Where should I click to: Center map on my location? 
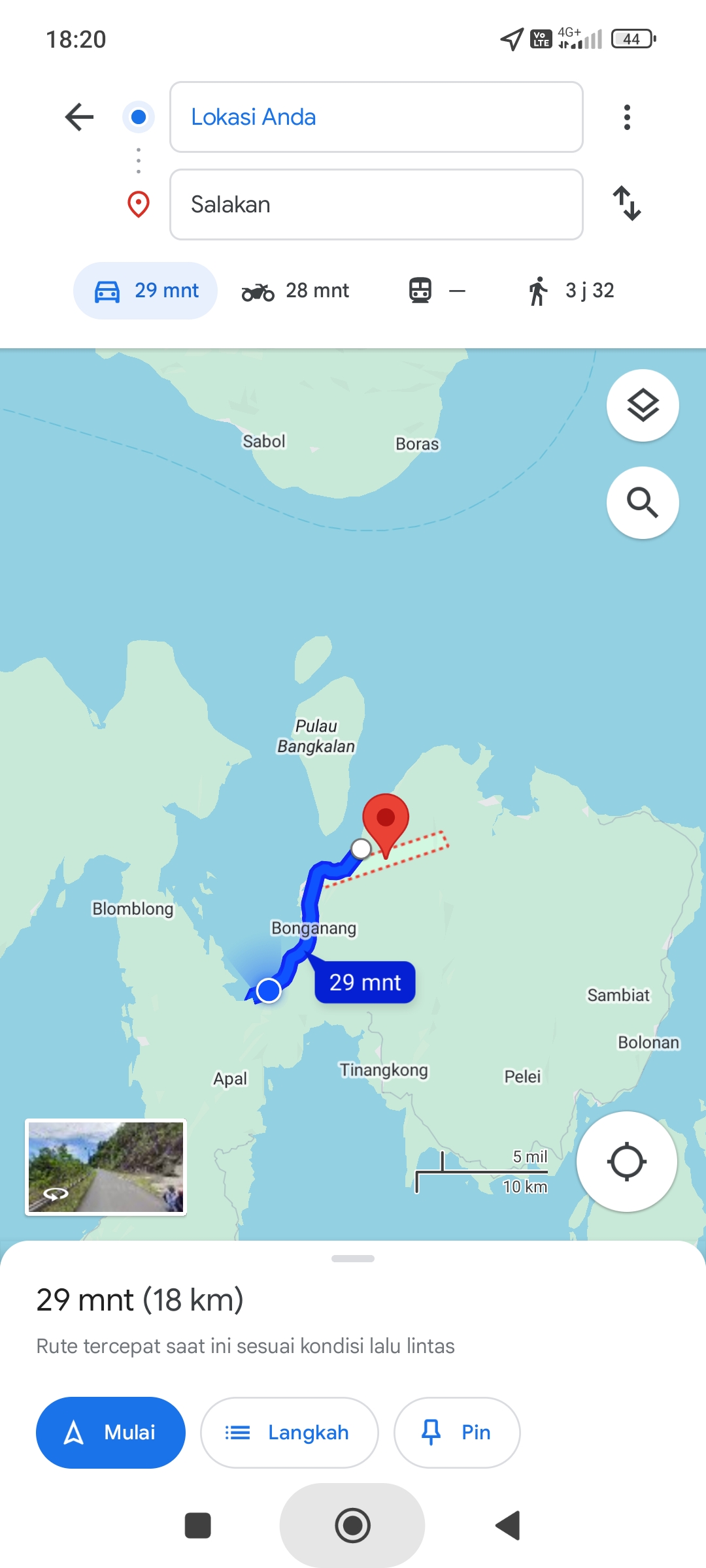(626, 1162)
